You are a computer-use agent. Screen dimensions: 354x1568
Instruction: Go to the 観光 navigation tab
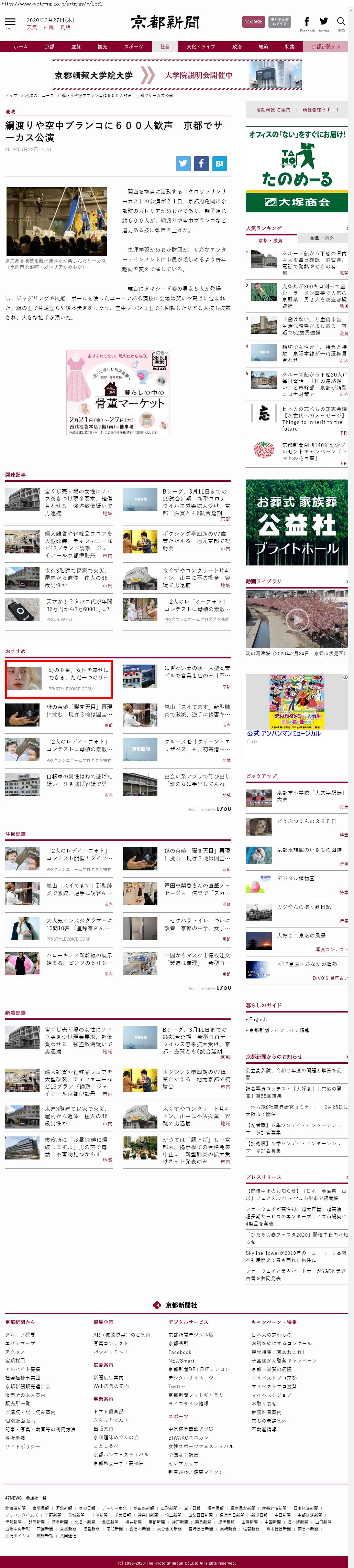point(102,47)
